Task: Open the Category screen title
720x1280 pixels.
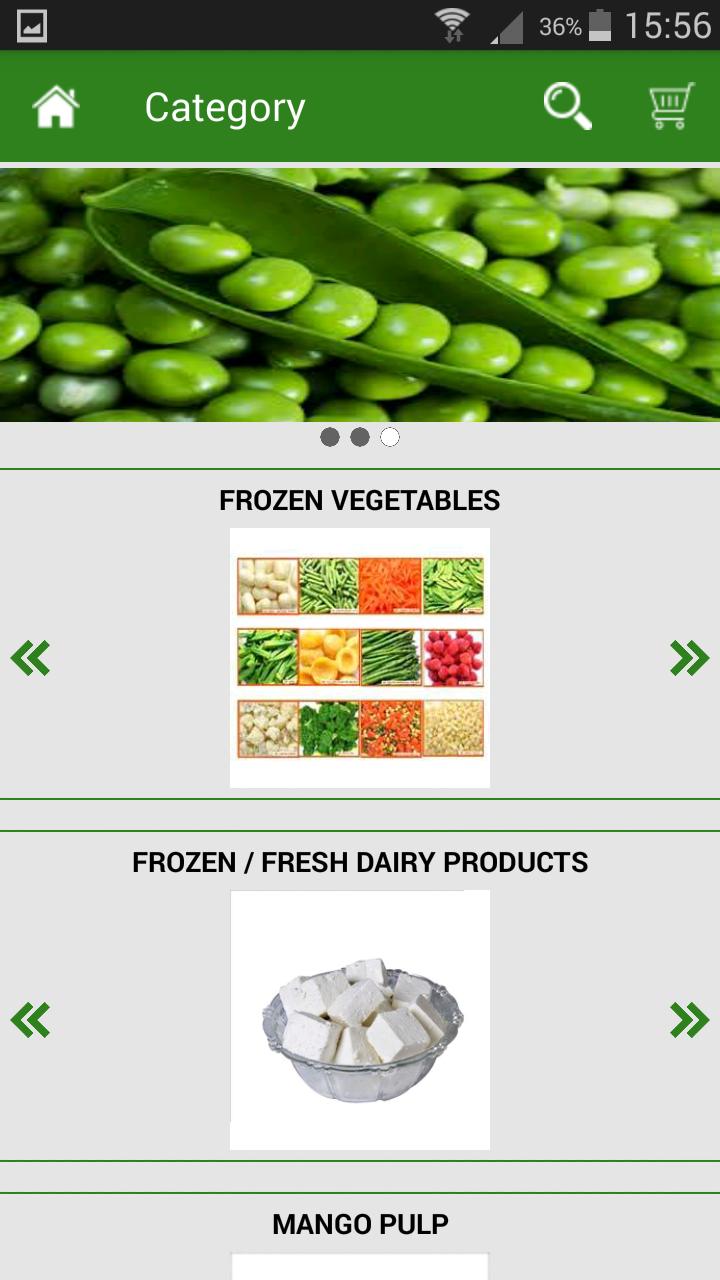Action: point(225,106)
